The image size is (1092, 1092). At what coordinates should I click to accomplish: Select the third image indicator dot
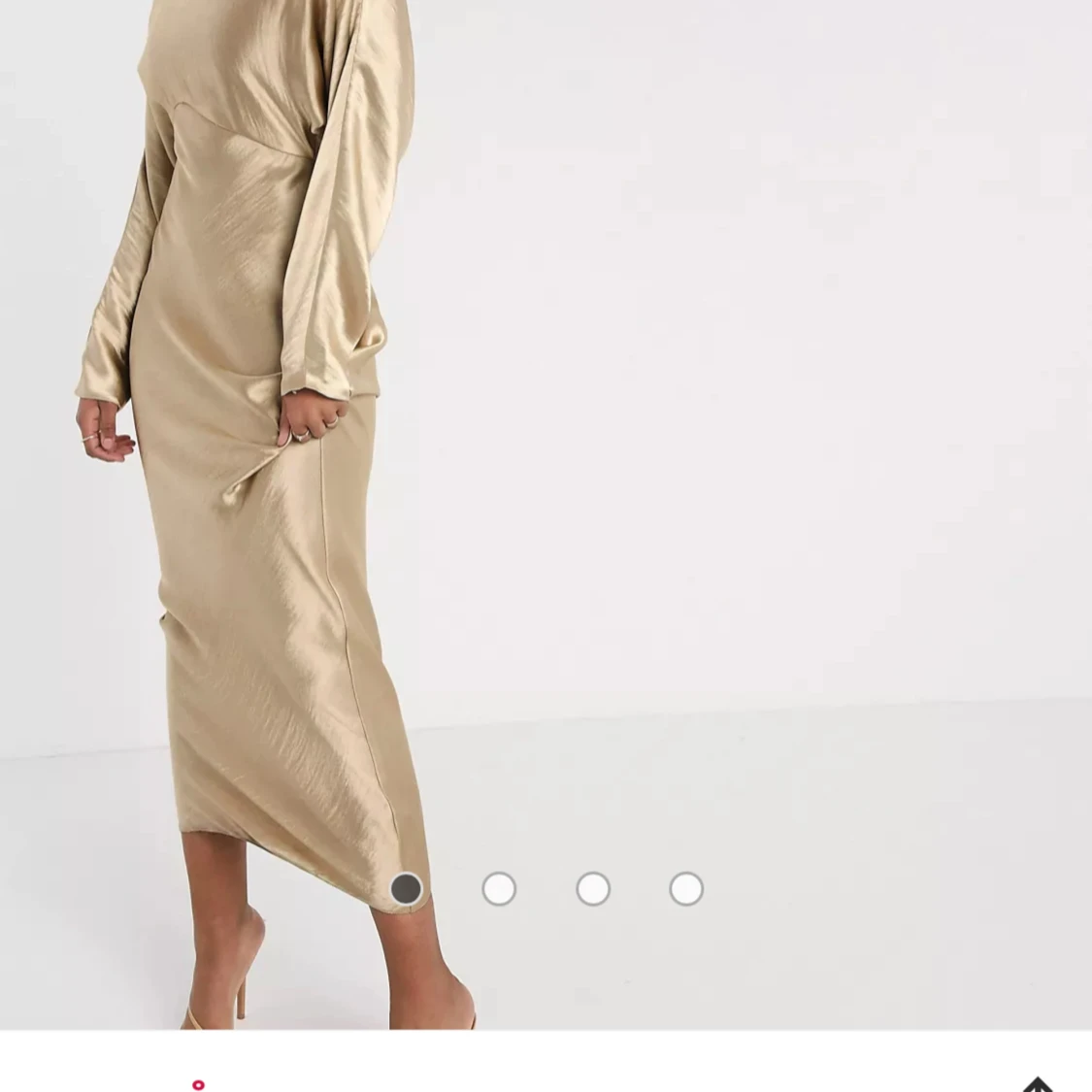(x=592, y=888)
